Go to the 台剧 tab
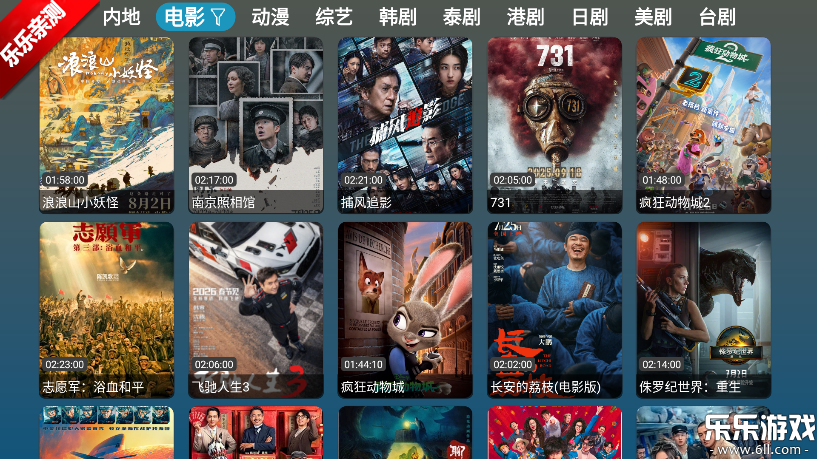 click(x=717, y=16)
